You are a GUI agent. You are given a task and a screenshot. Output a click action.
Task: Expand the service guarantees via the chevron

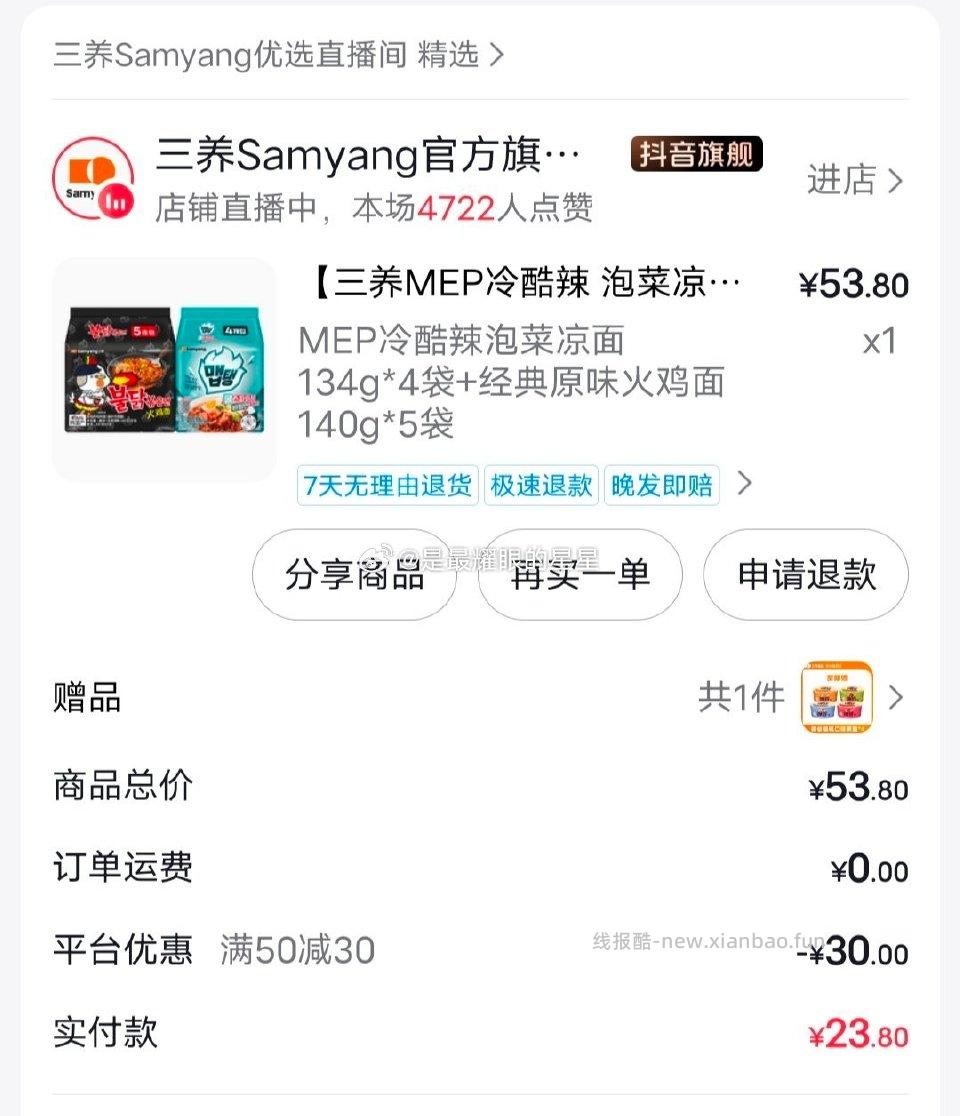pos(744,484)
